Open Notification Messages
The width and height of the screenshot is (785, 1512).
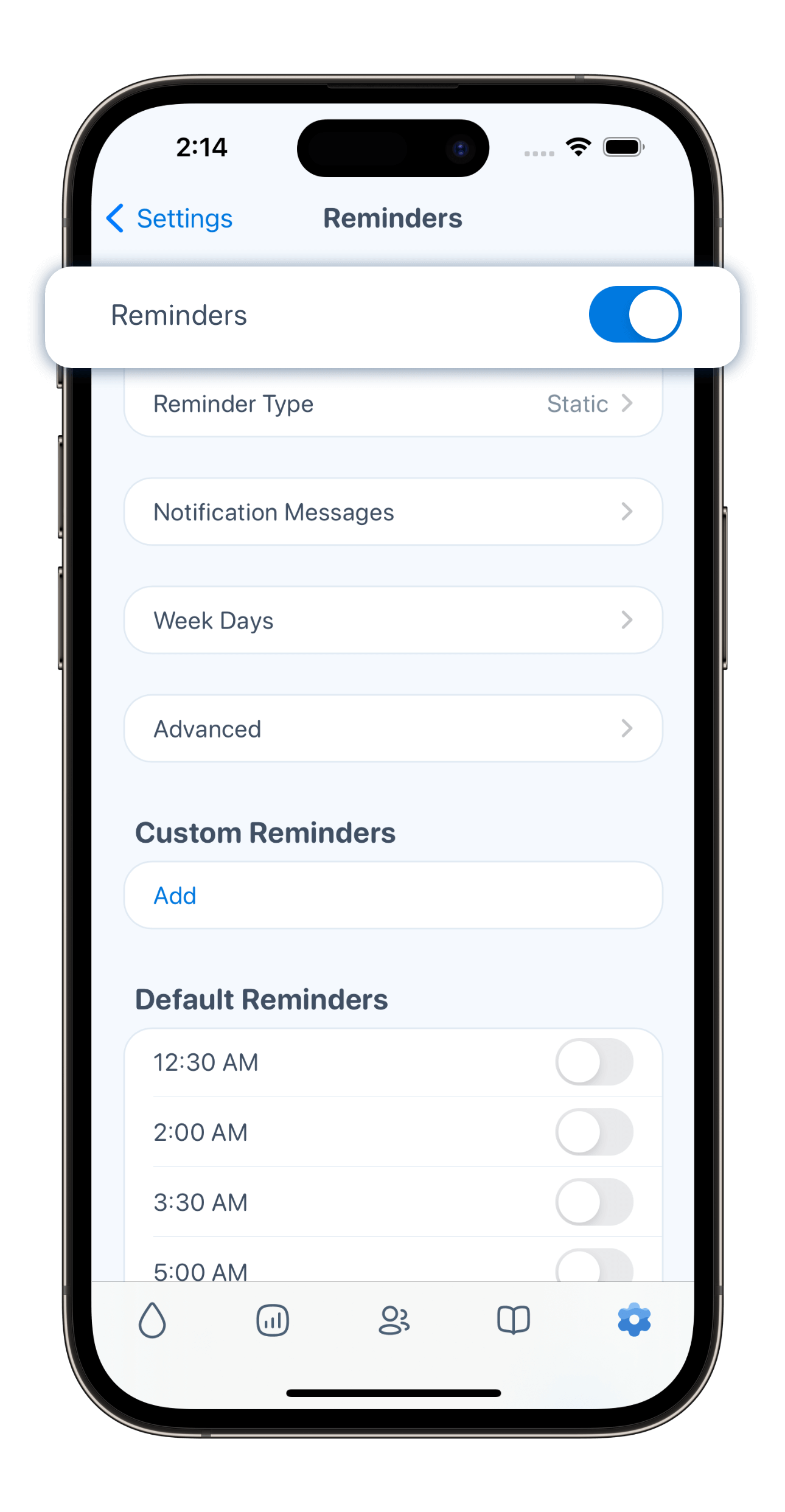pos(392,512)
